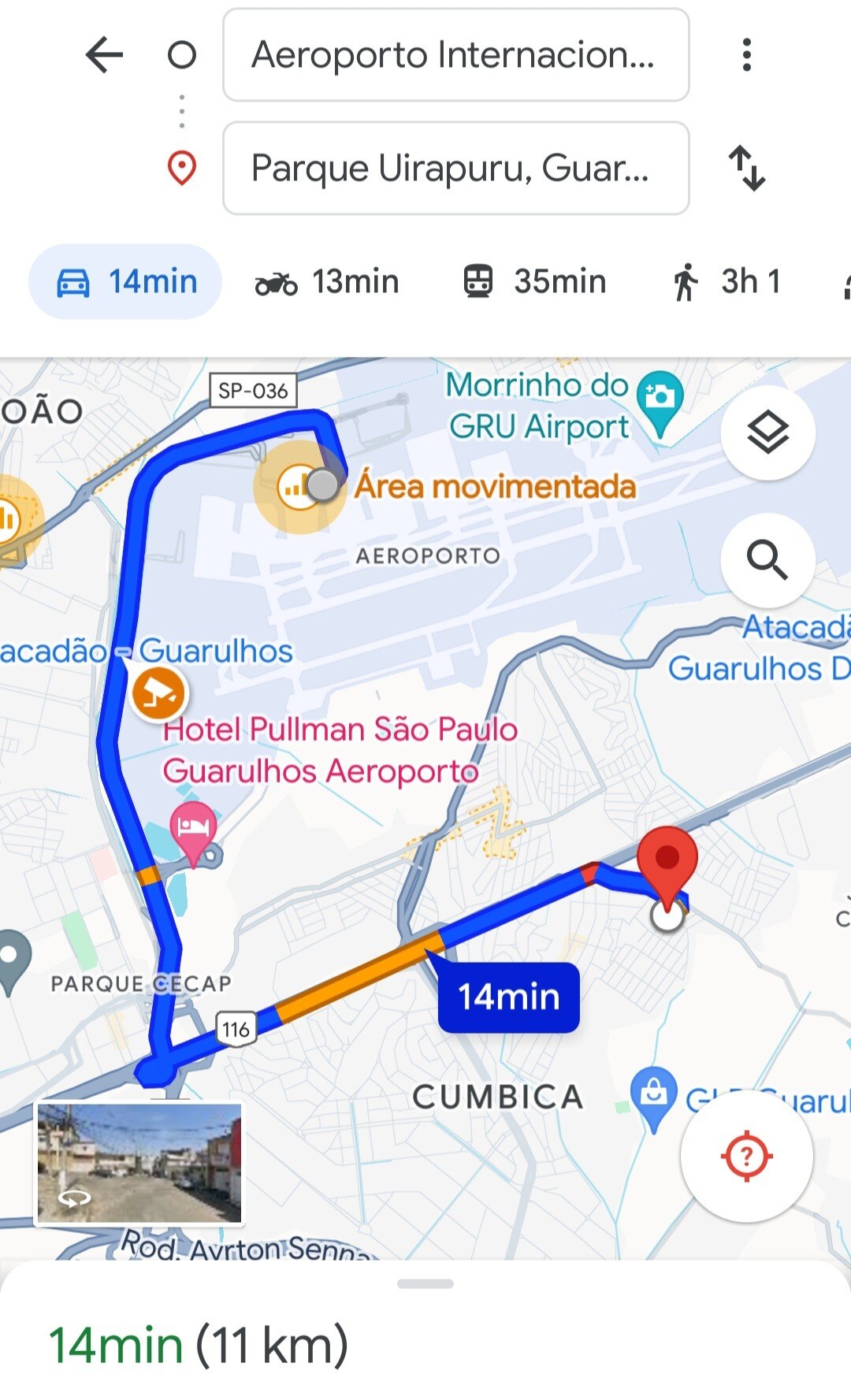Tap the 14min route label

(x=509, y=997)
